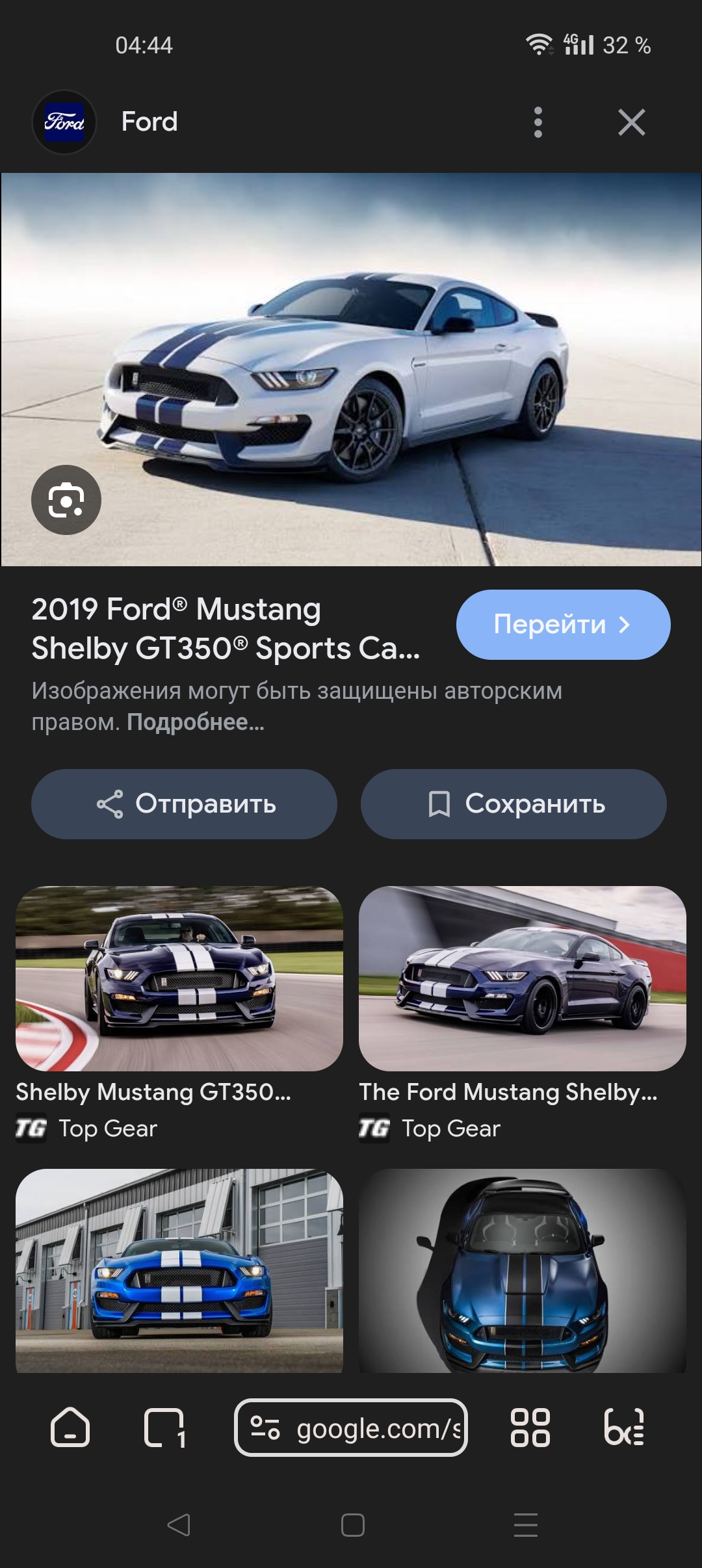View the blue Mustang by the garage
Image resolution: width=702 pixels, height=1568 pixels.
coord(179,1270)
